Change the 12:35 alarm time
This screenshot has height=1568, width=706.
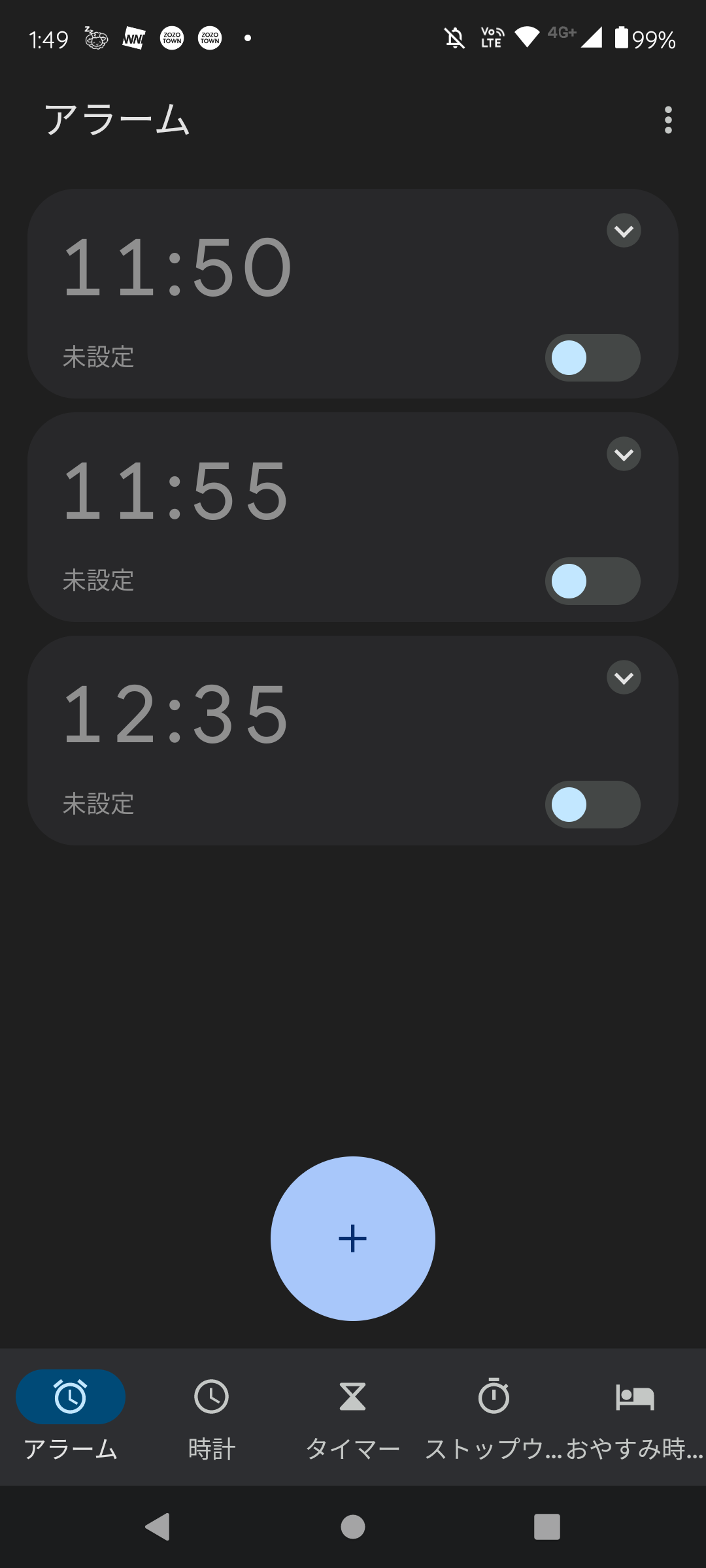click(175, 714)
